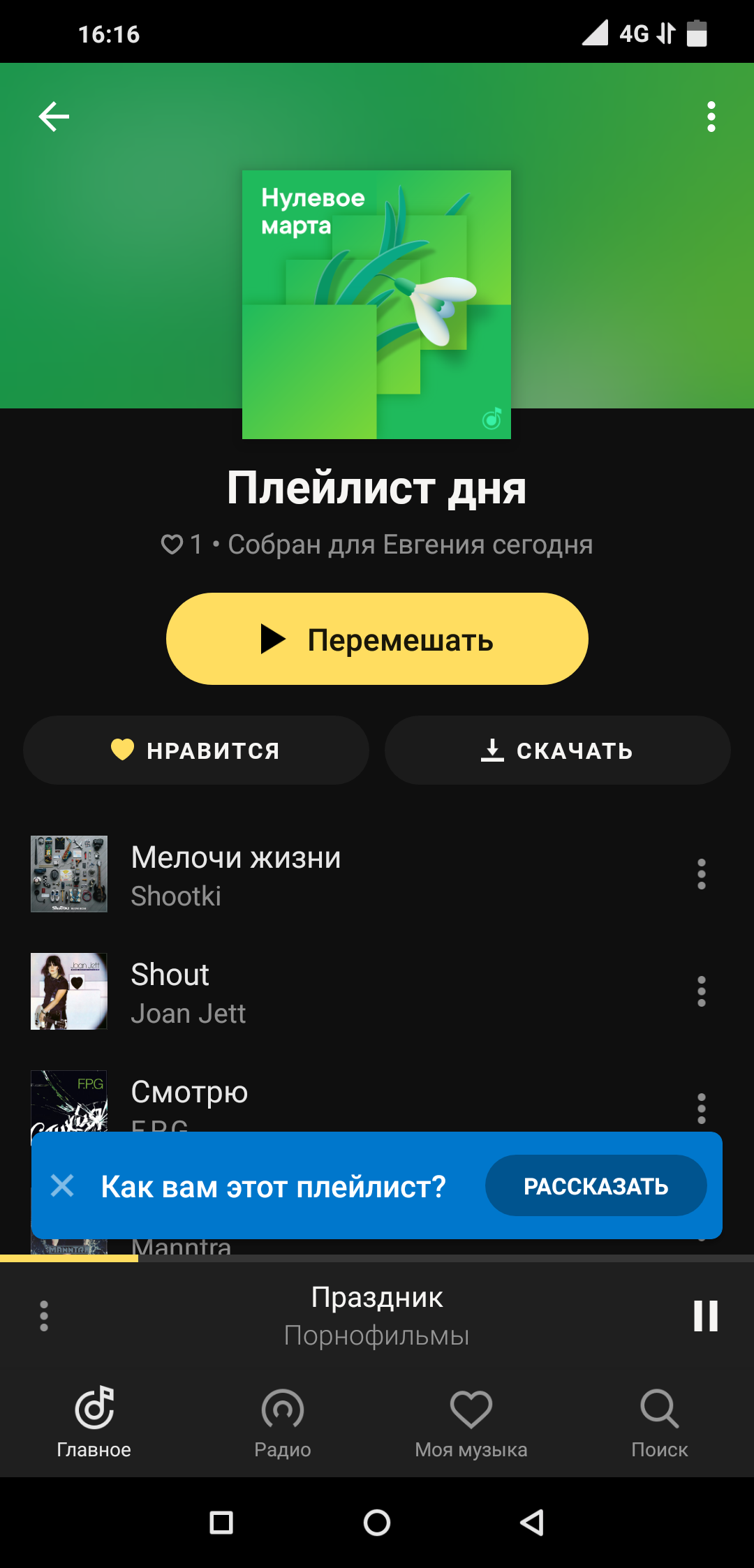Download playlist with Скачать button

tap(557, 750)
